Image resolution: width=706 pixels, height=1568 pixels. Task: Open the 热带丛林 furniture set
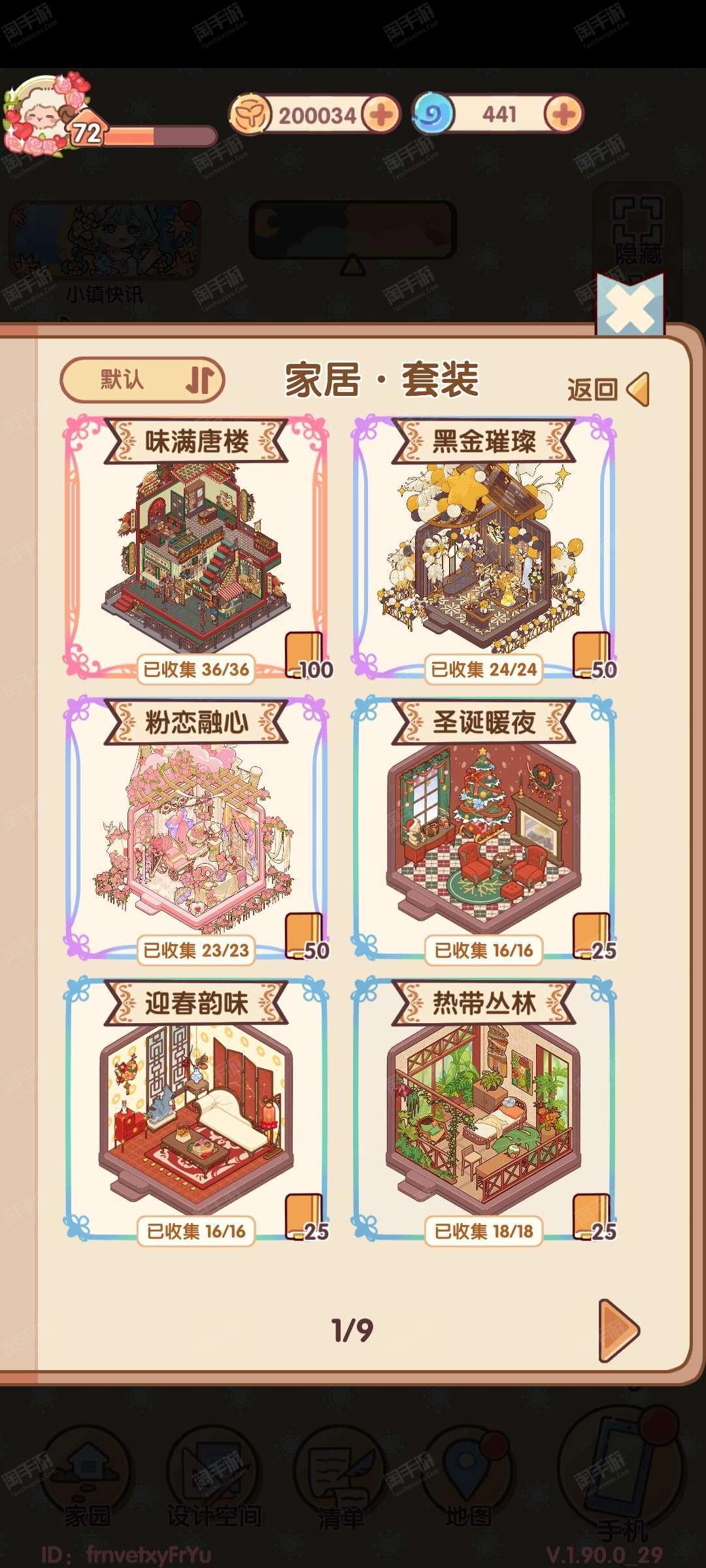(x=484, y=1109)
